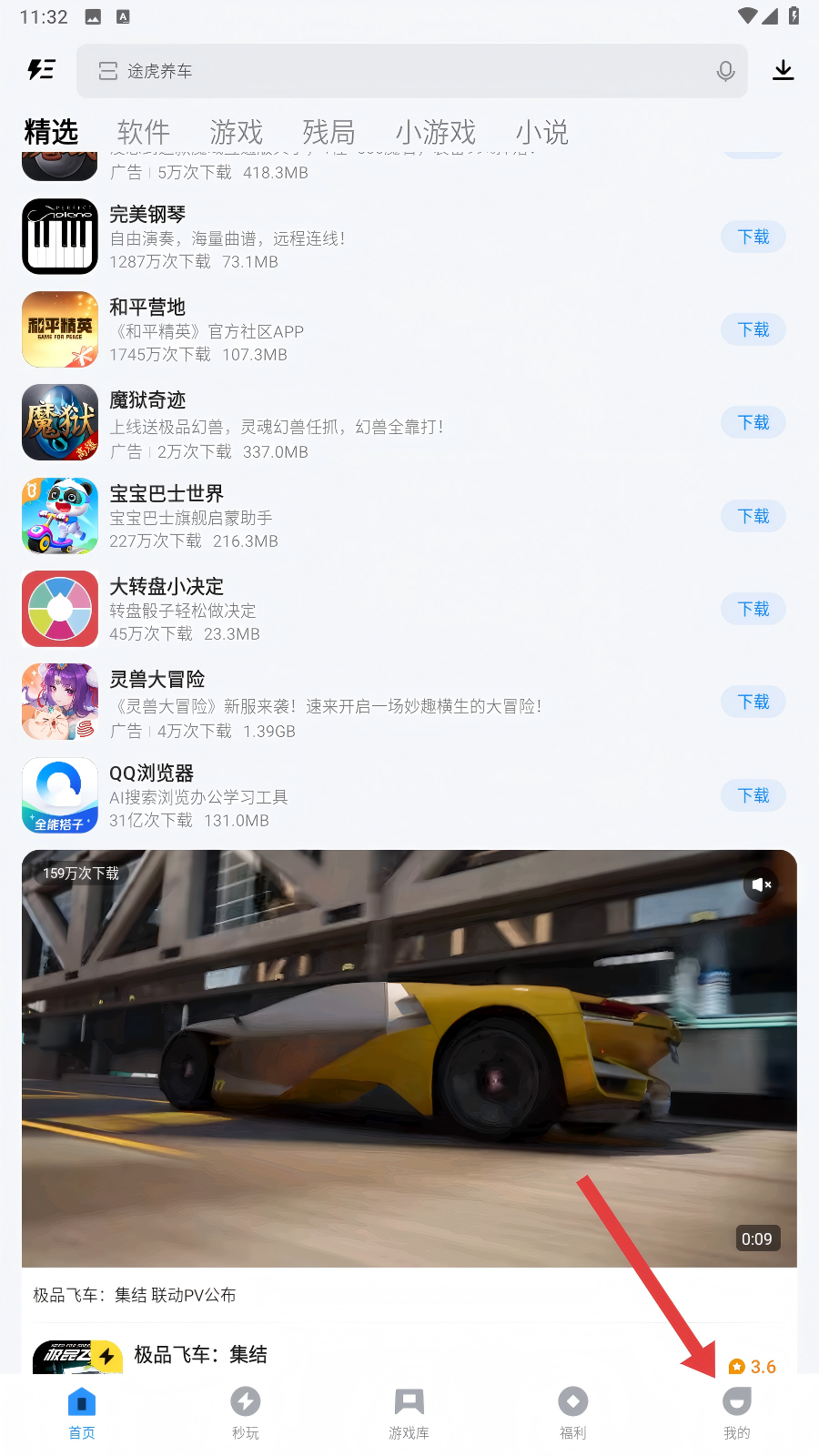
Task: Download 完美钢琴
Action: (753, 237)
